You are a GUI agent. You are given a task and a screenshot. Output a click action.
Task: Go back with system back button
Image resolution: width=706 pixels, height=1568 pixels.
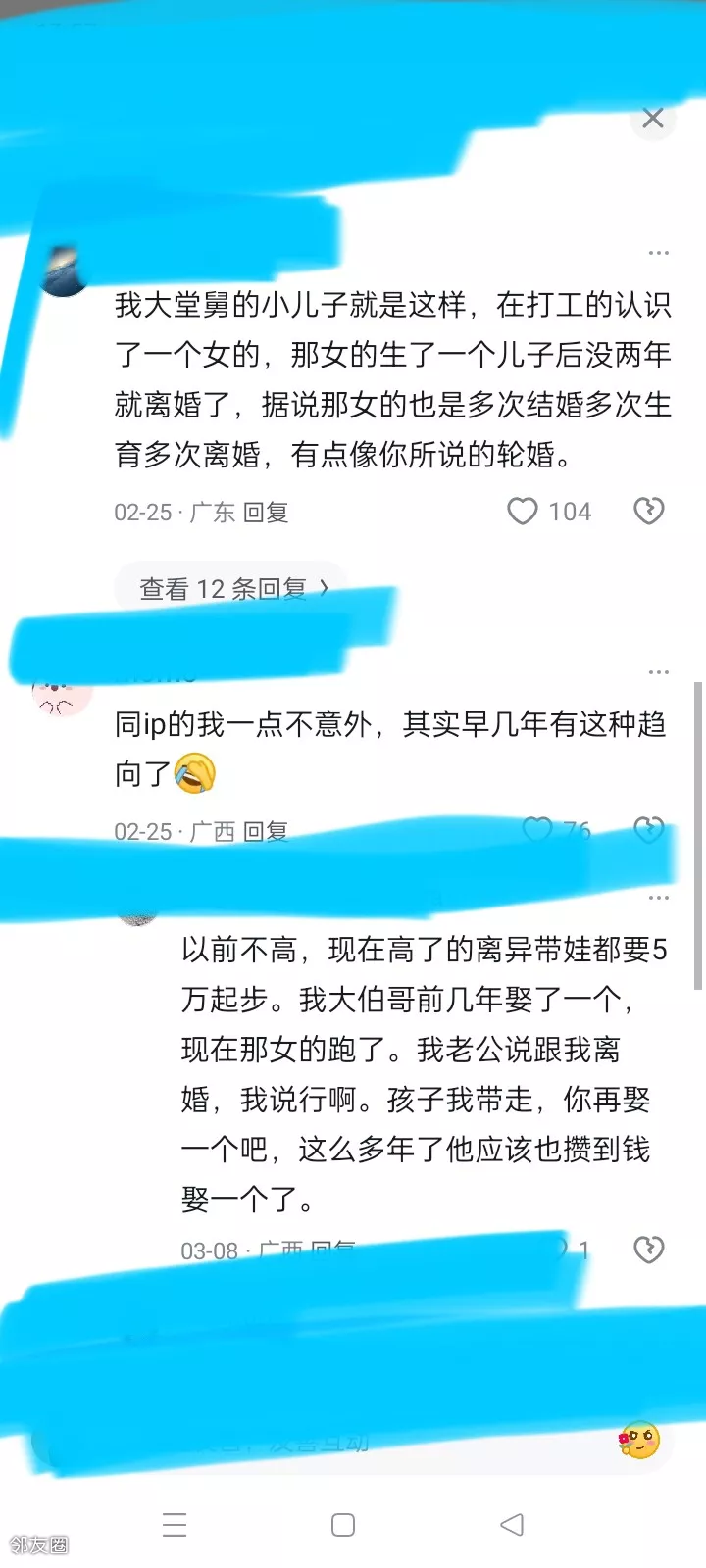click(x=512, y=1525)
